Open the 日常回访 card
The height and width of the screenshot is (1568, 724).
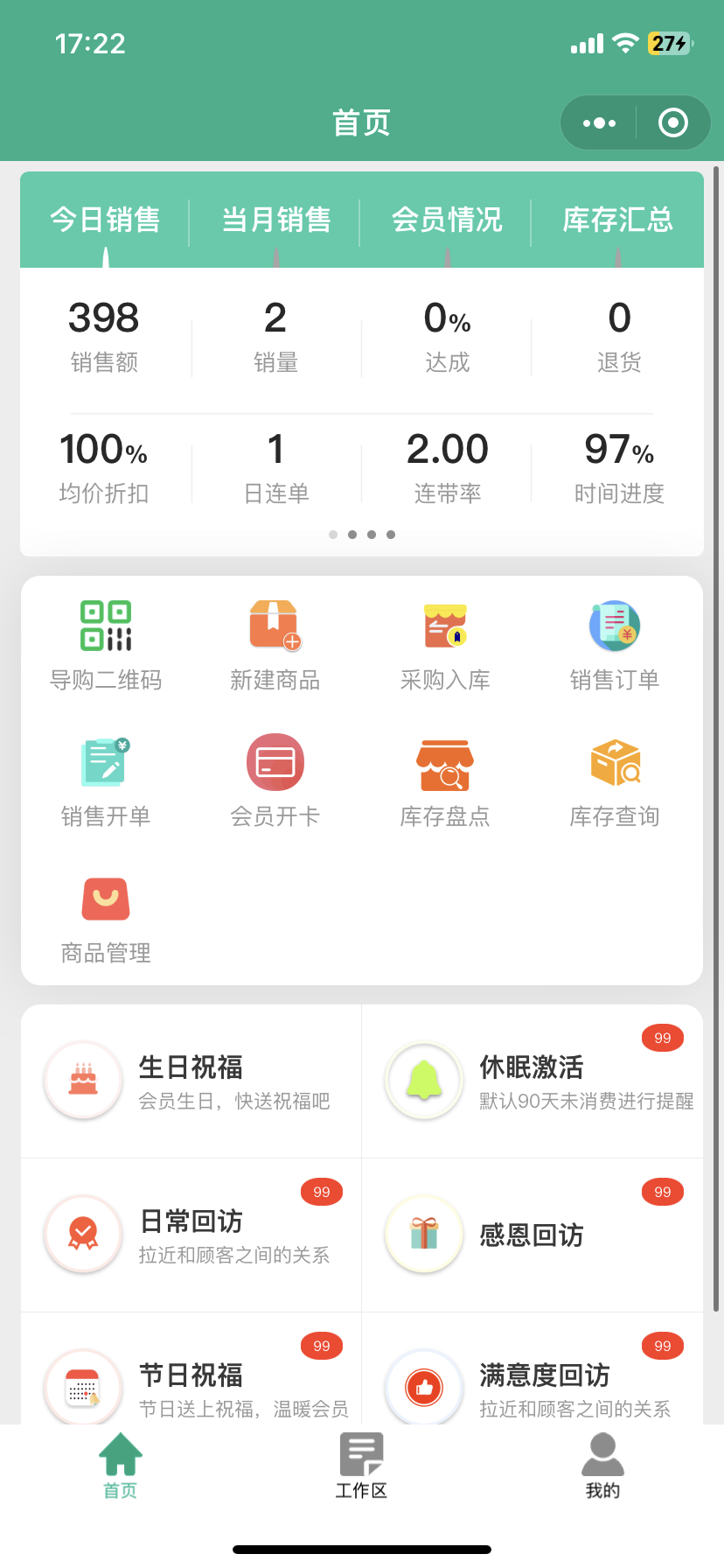tap(191, 1235)
